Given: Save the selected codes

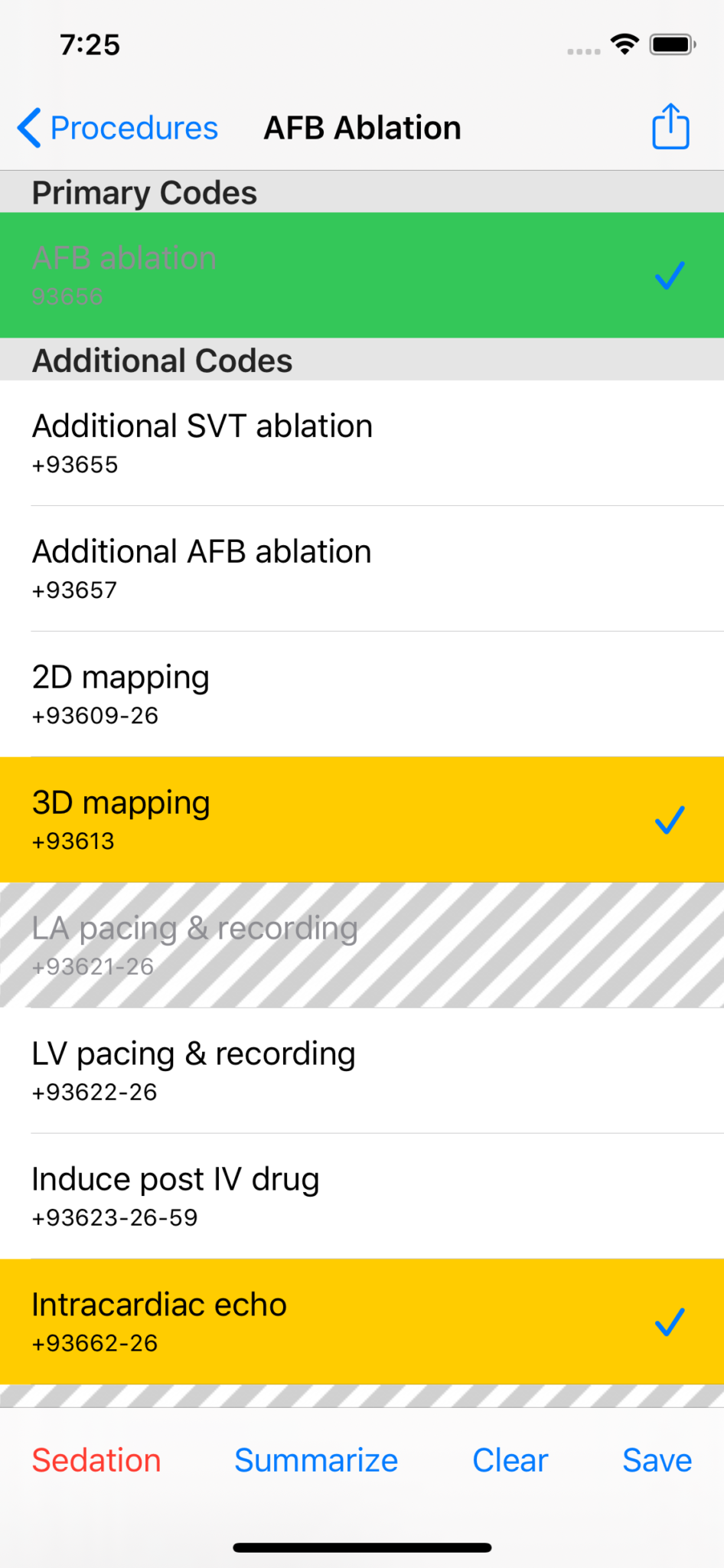Looking at the screenshot, I should click(657, 1460).
